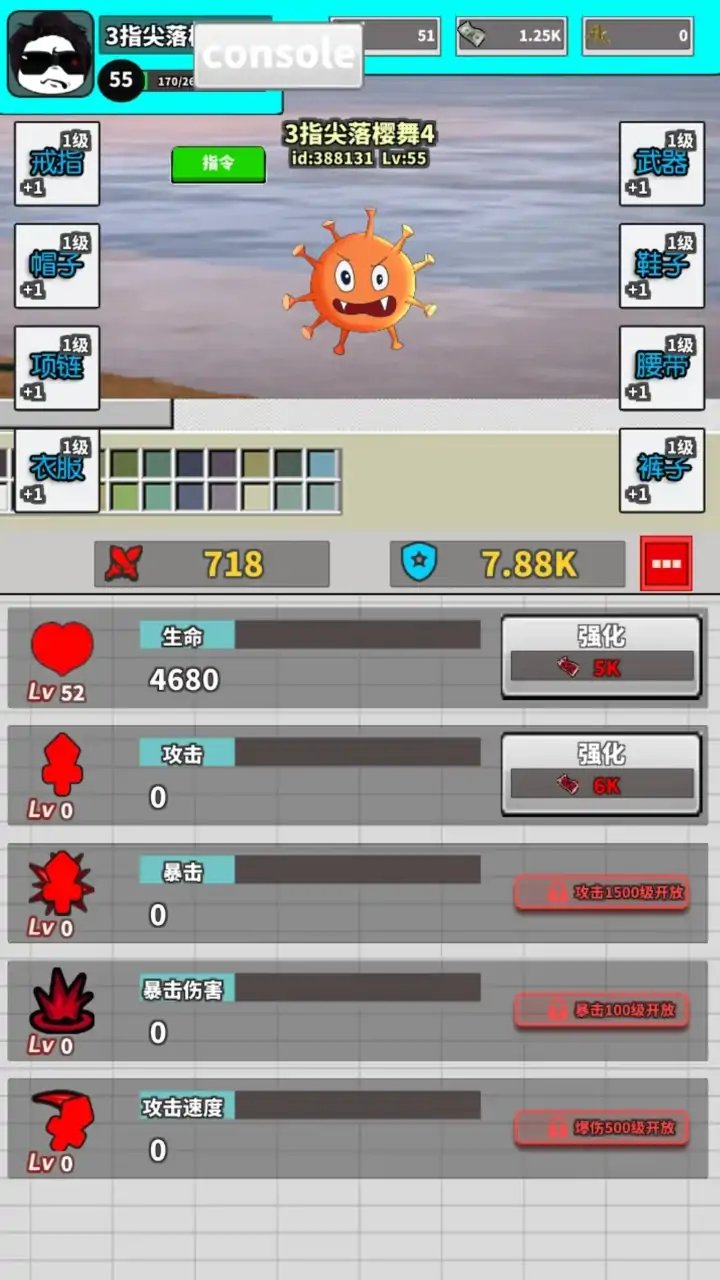Image resolution: width=720 pixels, height=1280 pixels.
Task: Open the 裤子 equipment slot
Action: click(662, 470)
